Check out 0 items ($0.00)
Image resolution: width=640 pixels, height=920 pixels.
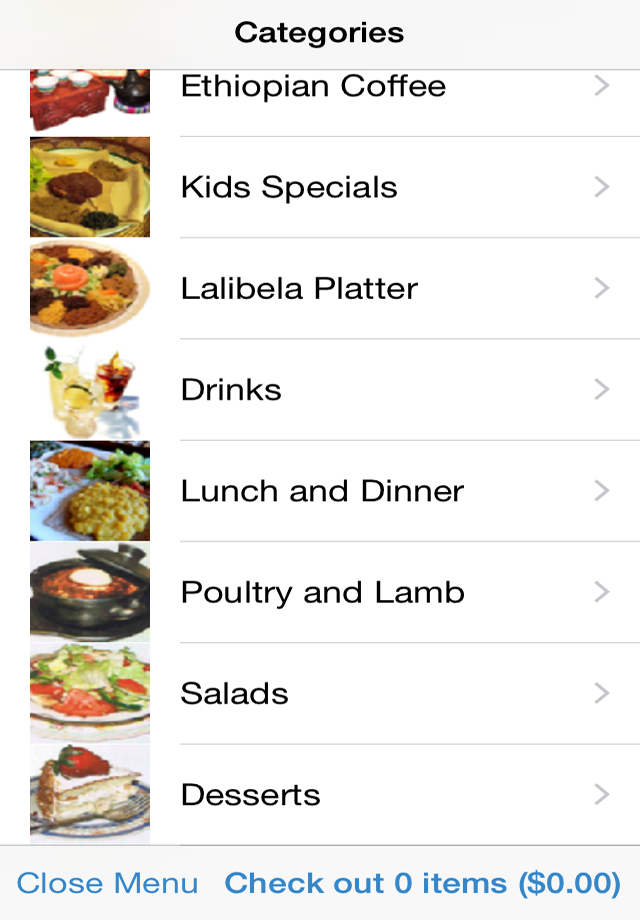[x=422, y=883]
